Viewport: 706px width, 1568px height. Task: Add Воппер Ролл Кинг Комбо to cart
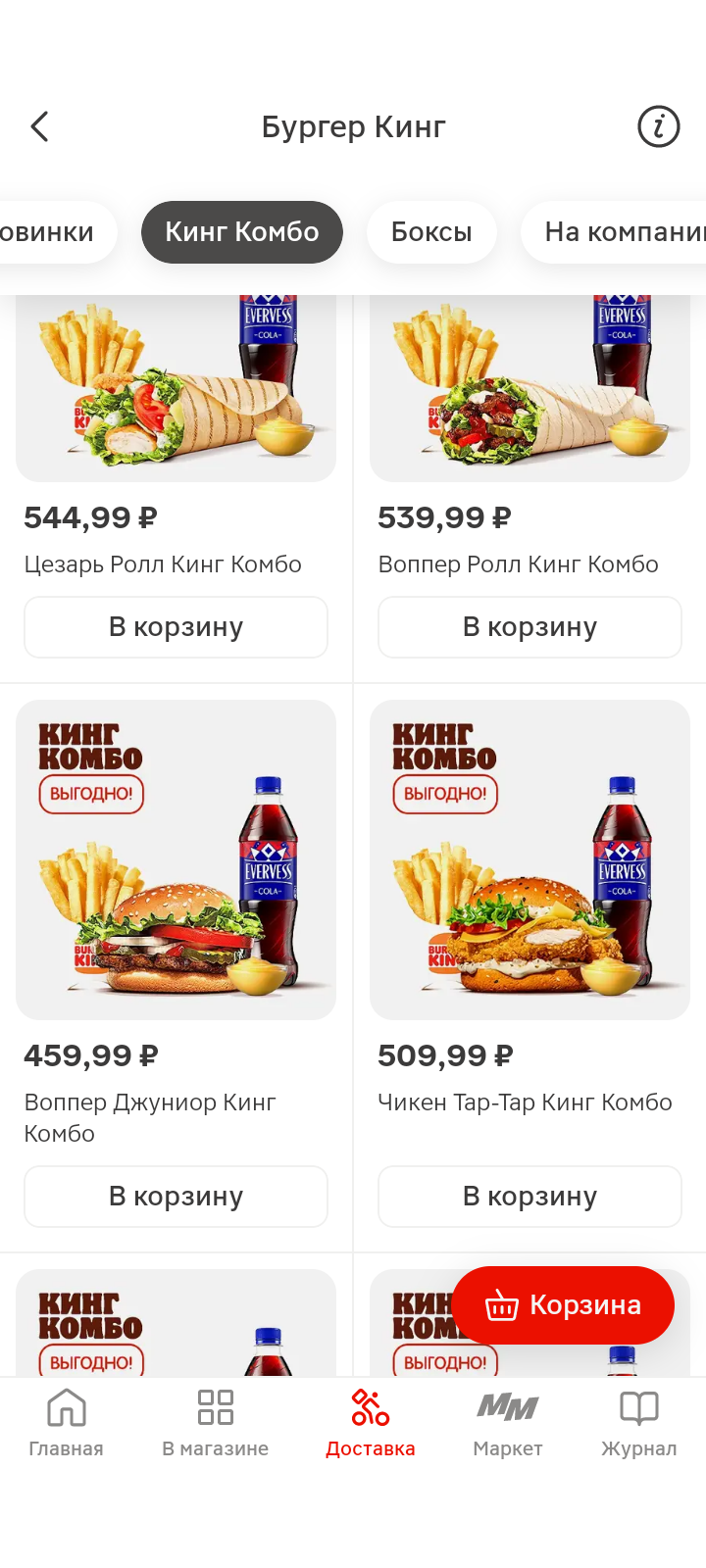point(529,627)
